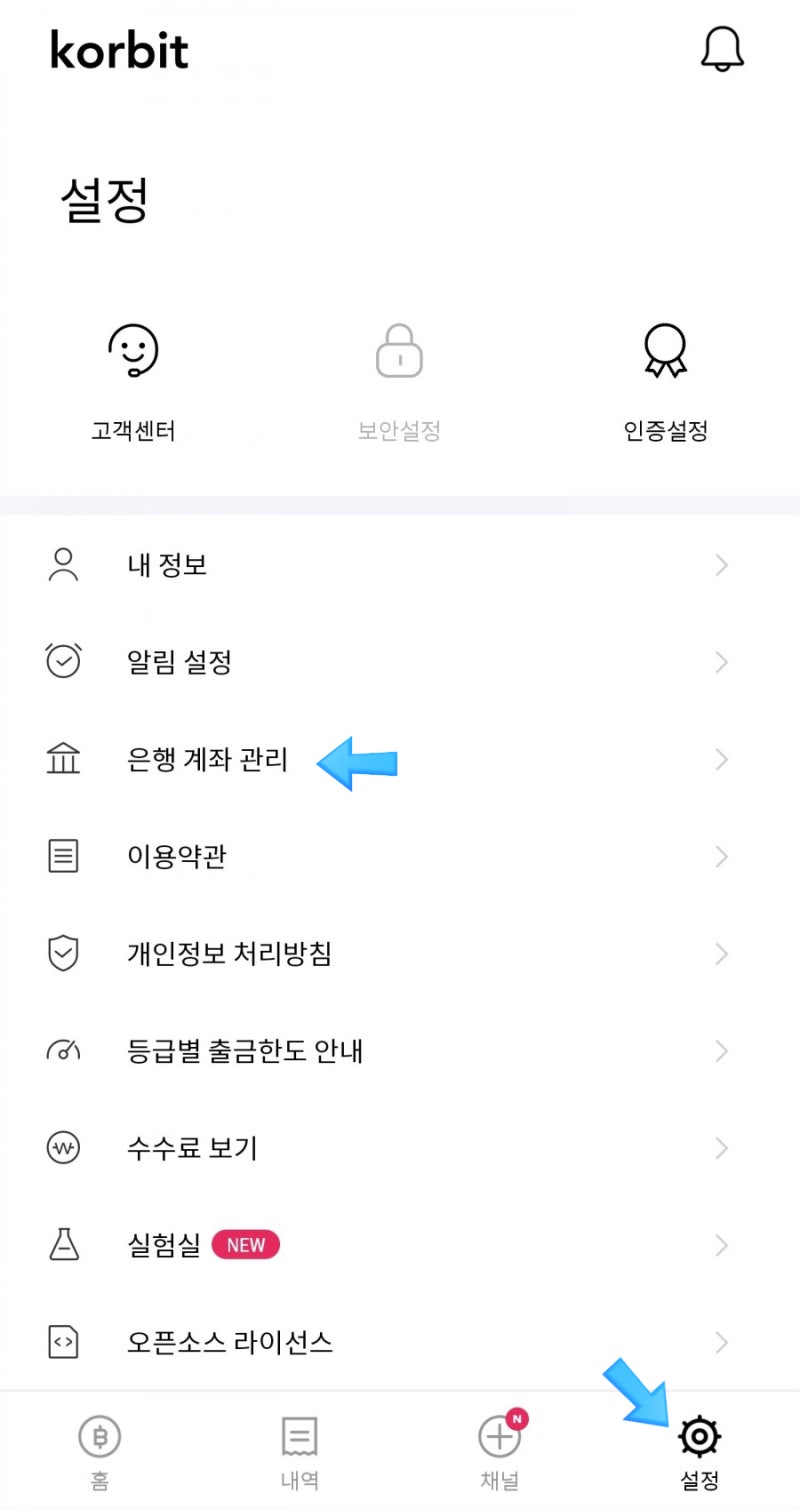Image resolution: width=800 pixels, height=1509 pixels.
Task: Open the 내역 transaction history icon
Action: pos(299,1437)
